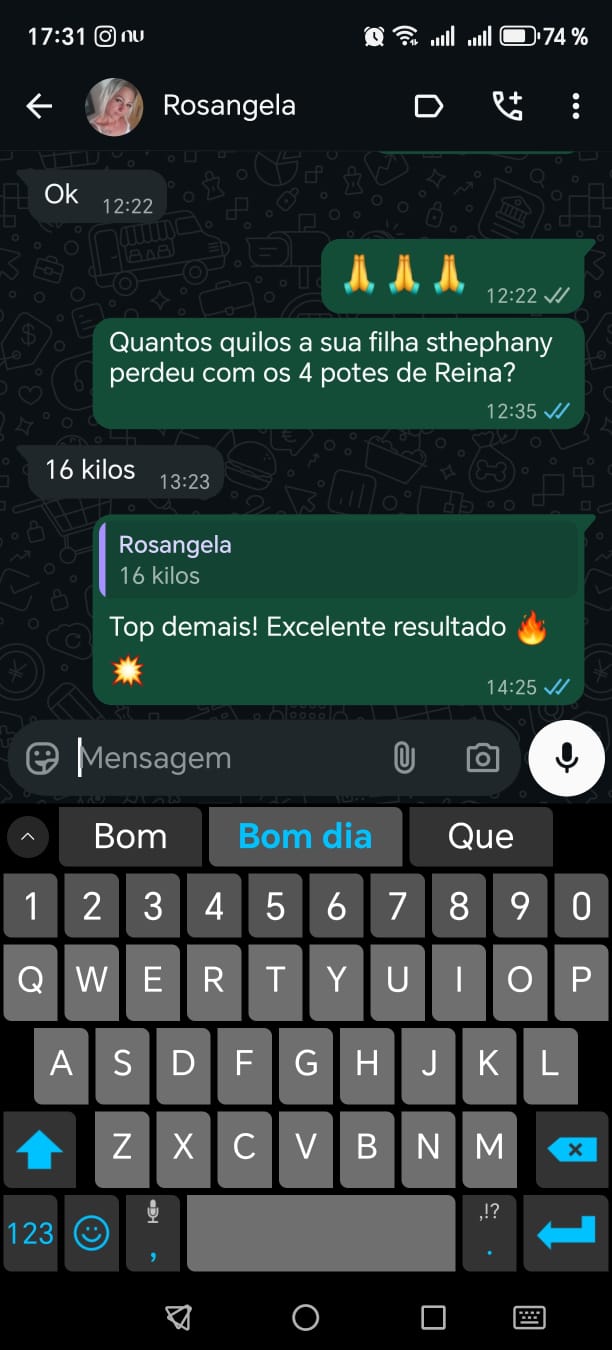Viewport: 612px width, 1350px height.
Task: Tap the label tag icon
Action: tap(428, 106)
